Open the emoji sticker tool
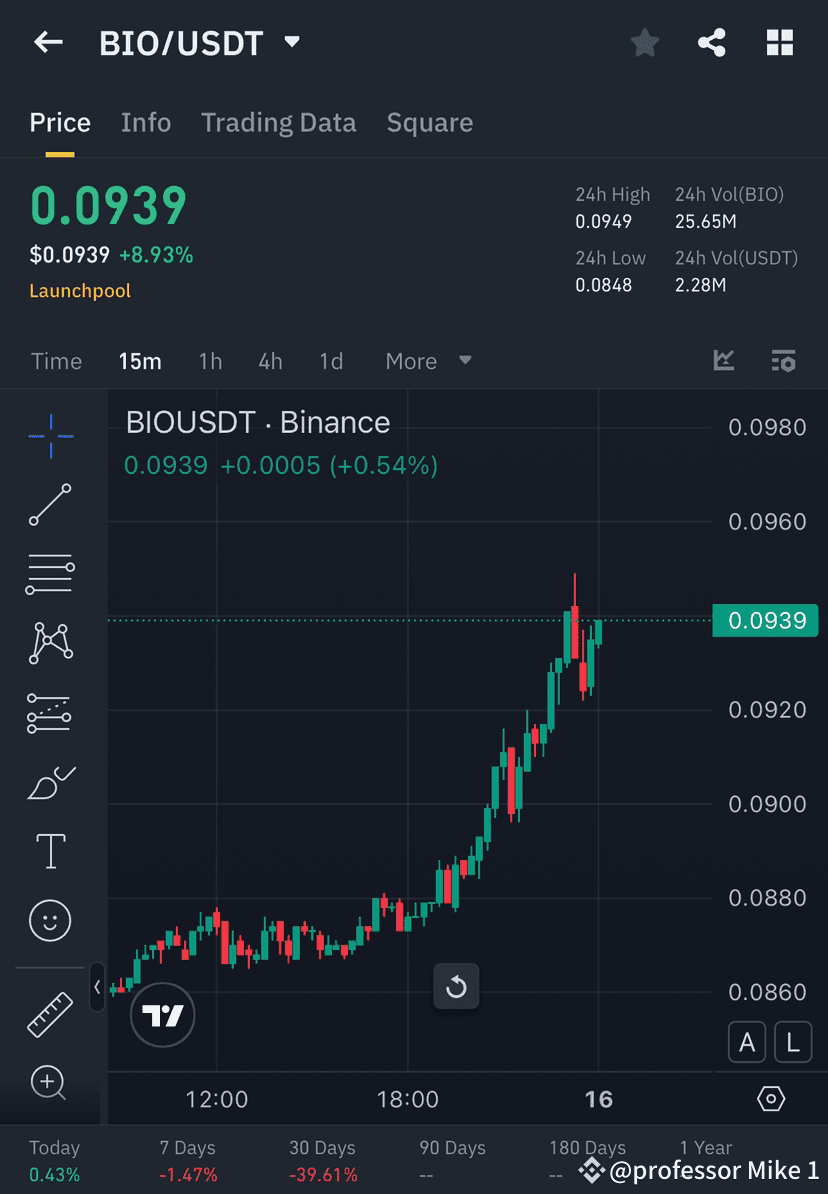The width and height of the screenshot is (828, 1194). [50, 920]
